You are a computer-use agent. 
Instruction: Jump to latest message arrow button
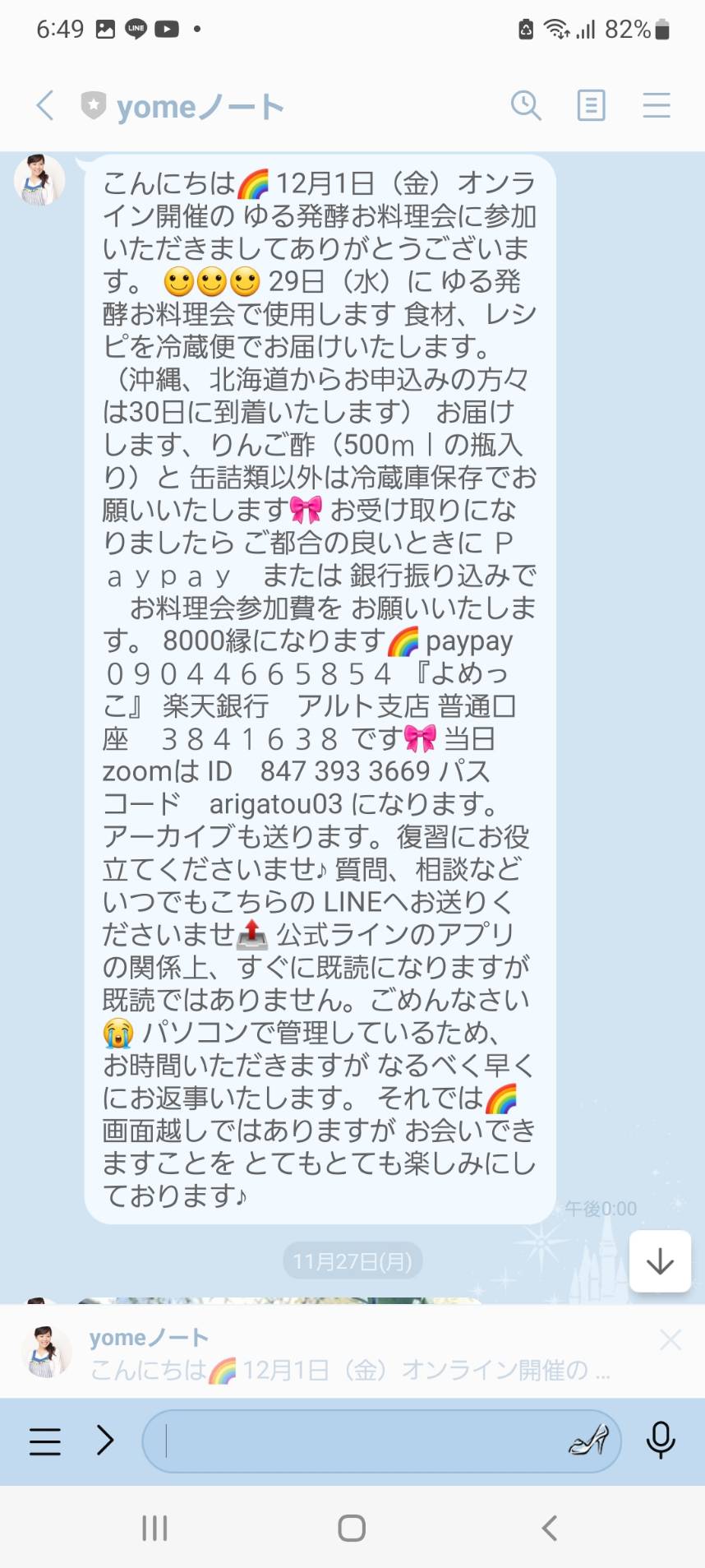click(x=660, y=1261)
